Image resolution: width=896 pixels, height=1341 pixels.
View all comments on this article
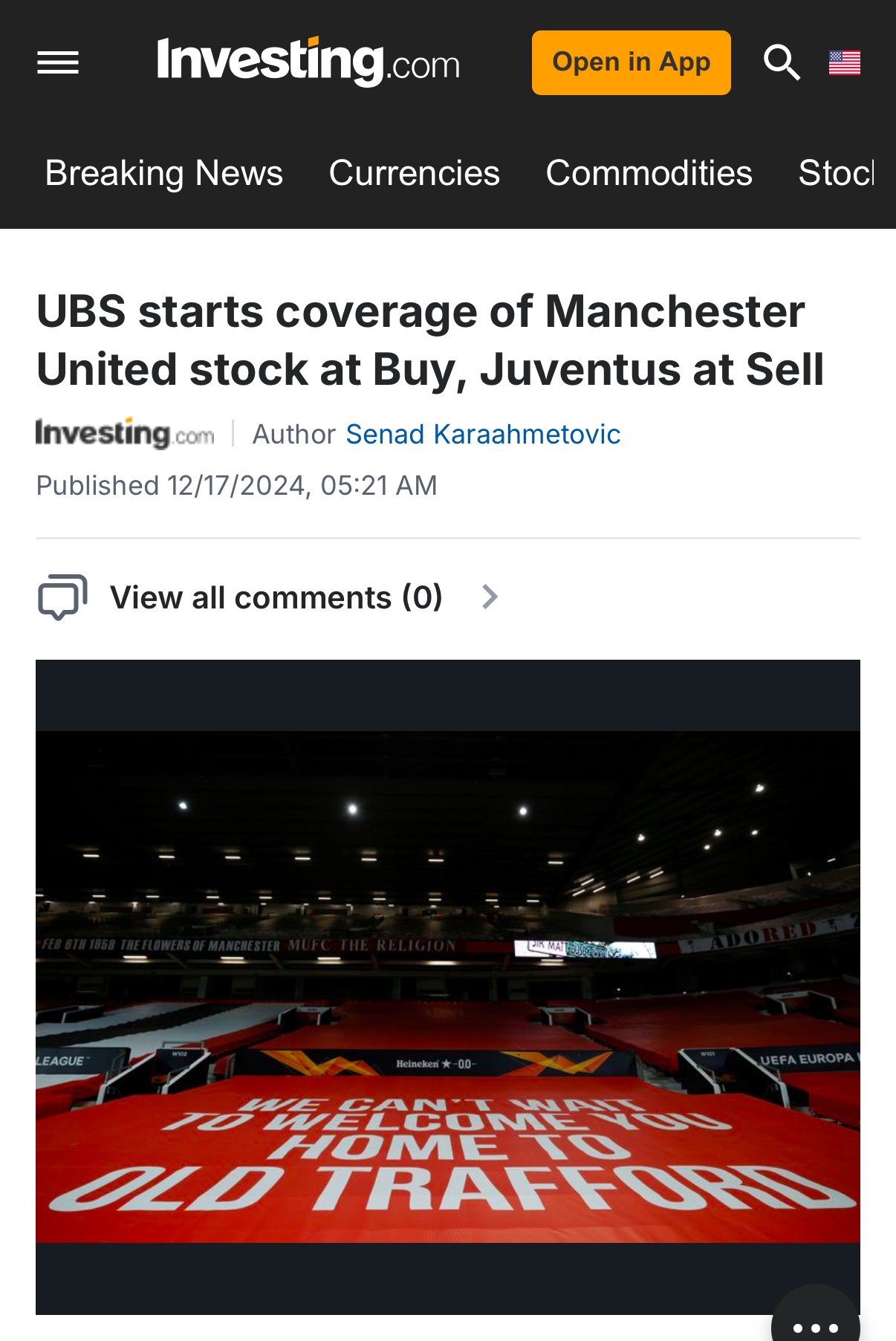(276, 597)
